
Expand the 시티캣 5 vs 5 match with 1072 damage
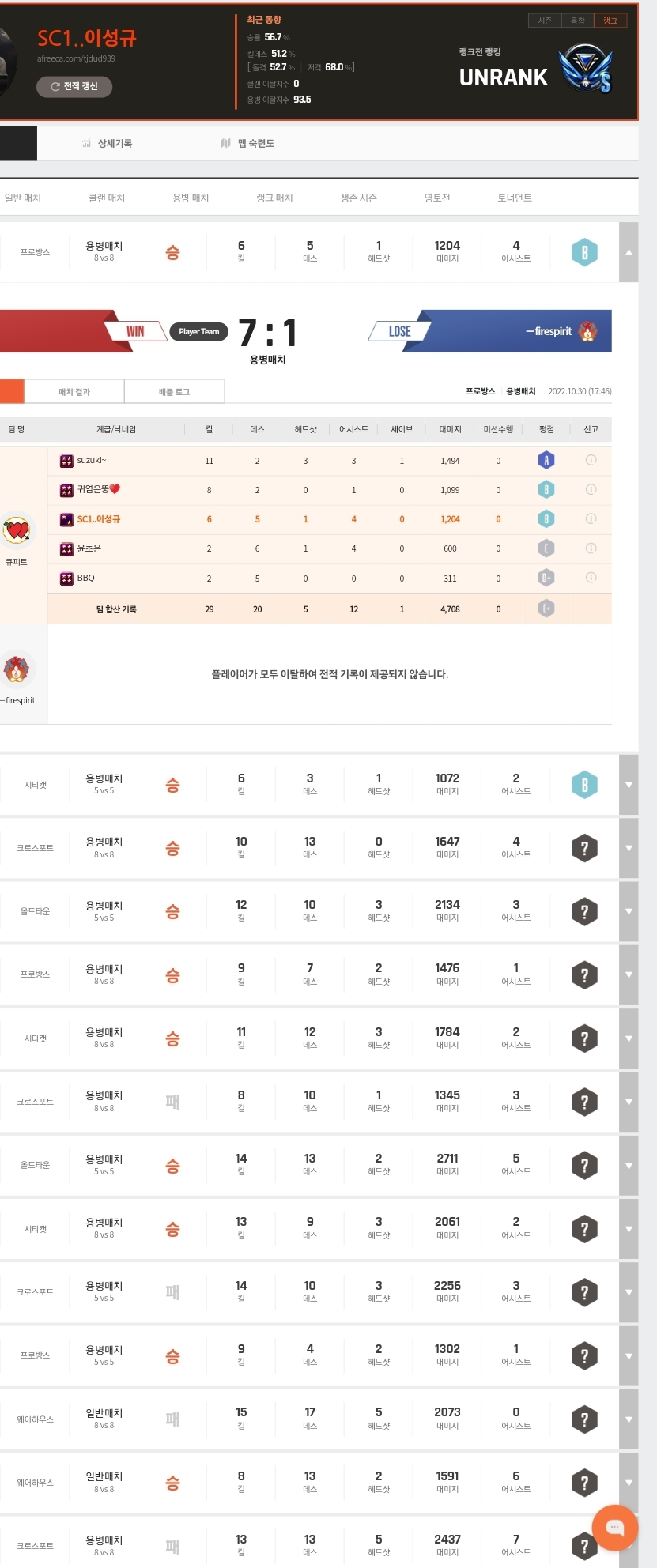point(629,785)
